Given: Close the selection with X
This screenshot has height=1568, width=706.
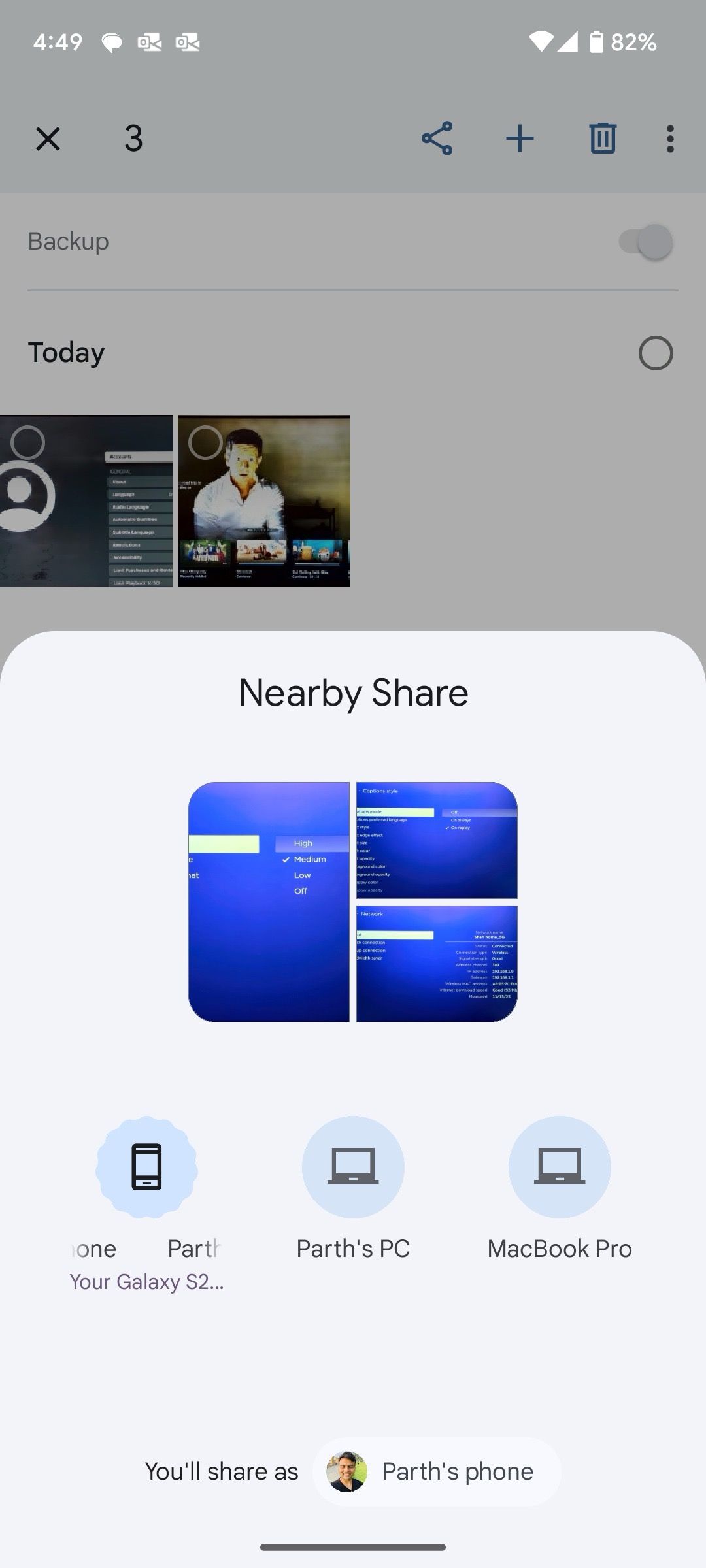Looking at the screenshot, I should [48, 139].
